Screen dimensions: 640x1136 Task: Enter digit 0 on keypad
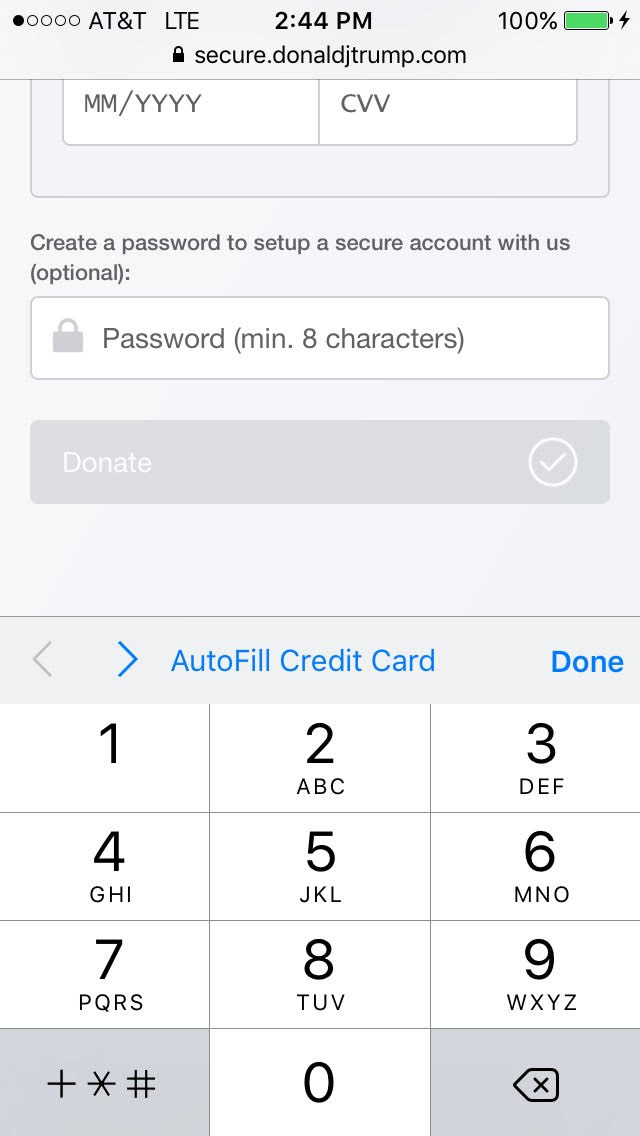click(x=320, y=1084)
